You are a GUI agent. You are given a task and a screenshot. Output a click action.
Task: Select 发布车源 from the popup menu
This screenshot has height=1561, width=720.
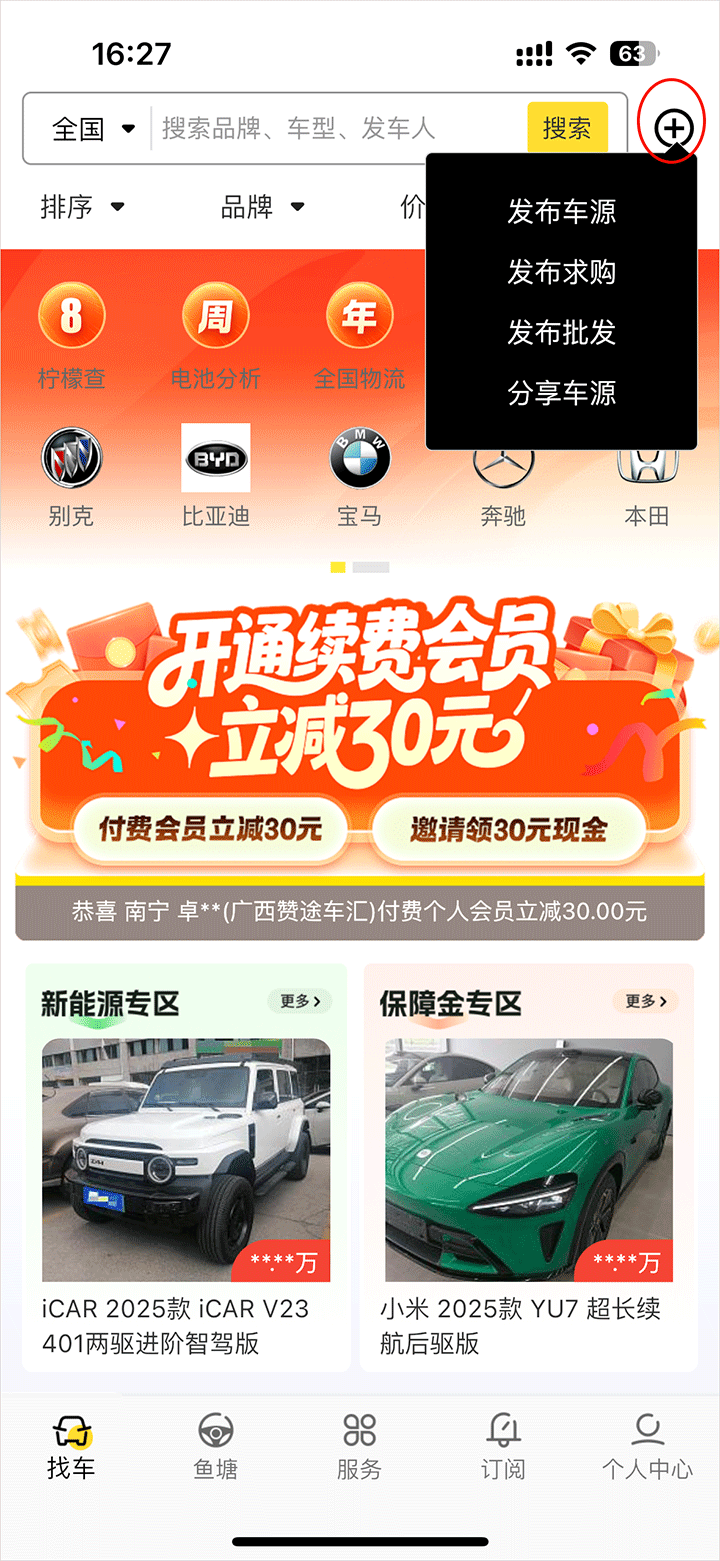pos(561,212)
